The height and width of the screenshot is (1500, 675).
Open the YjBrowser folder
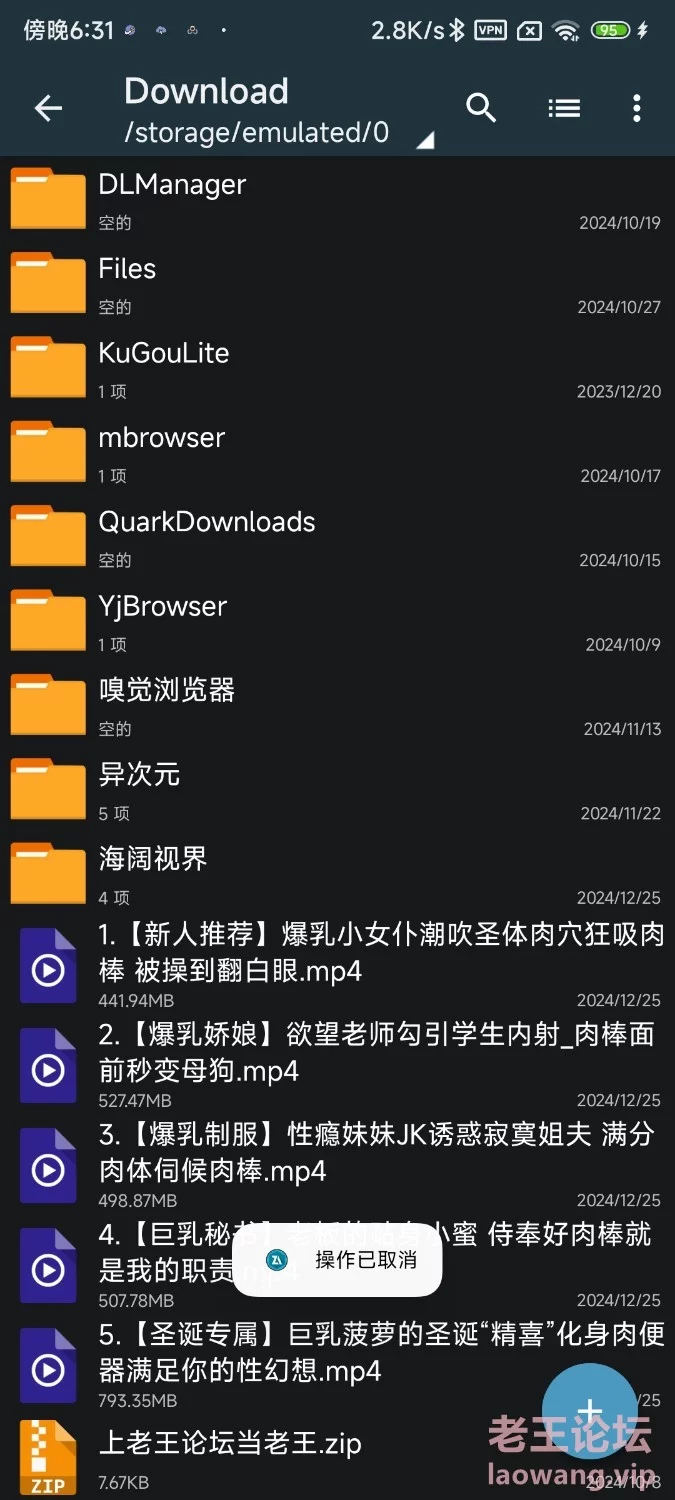point(337,621)
